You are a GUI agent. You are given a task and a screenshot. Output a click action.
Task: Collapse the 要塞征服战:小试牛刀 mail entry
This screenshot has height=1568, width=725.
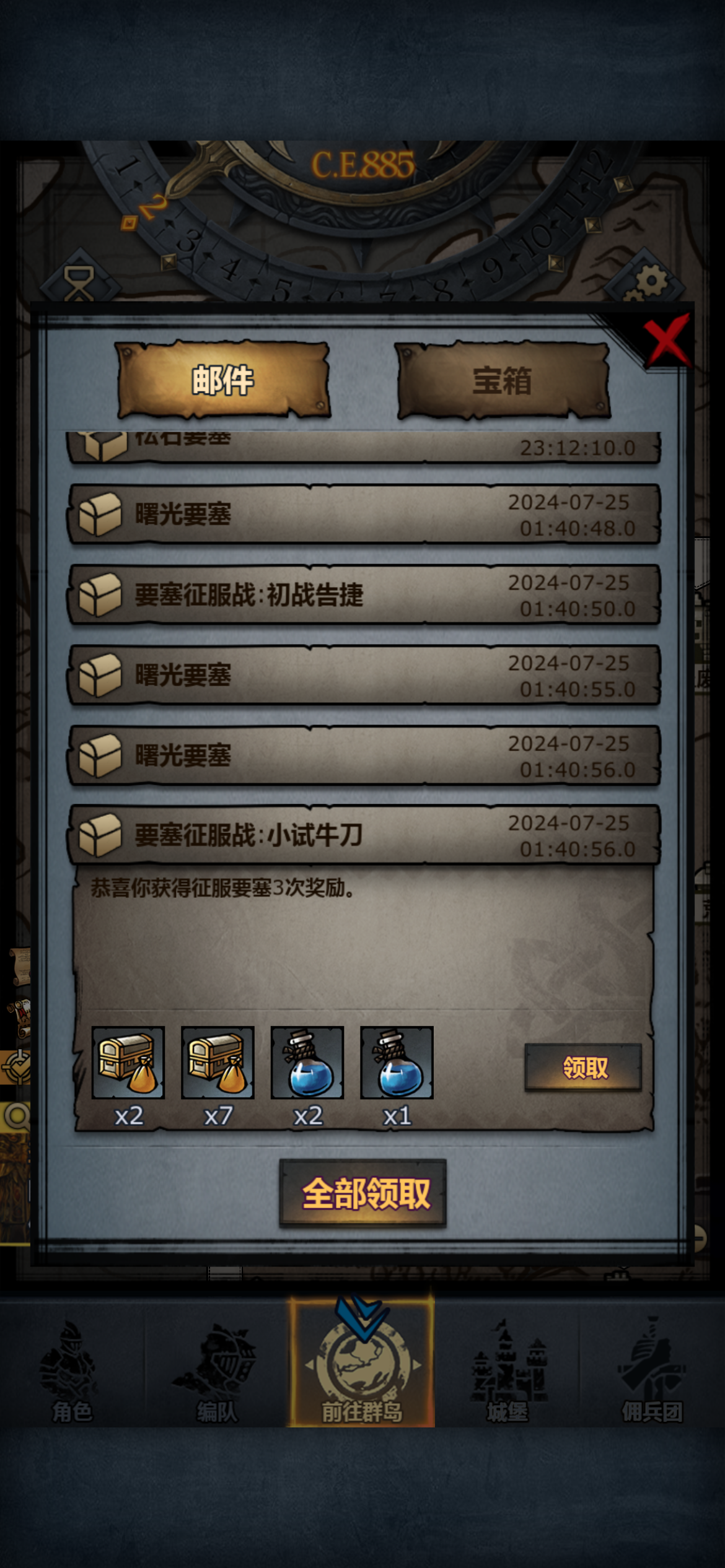pos(362,836)
